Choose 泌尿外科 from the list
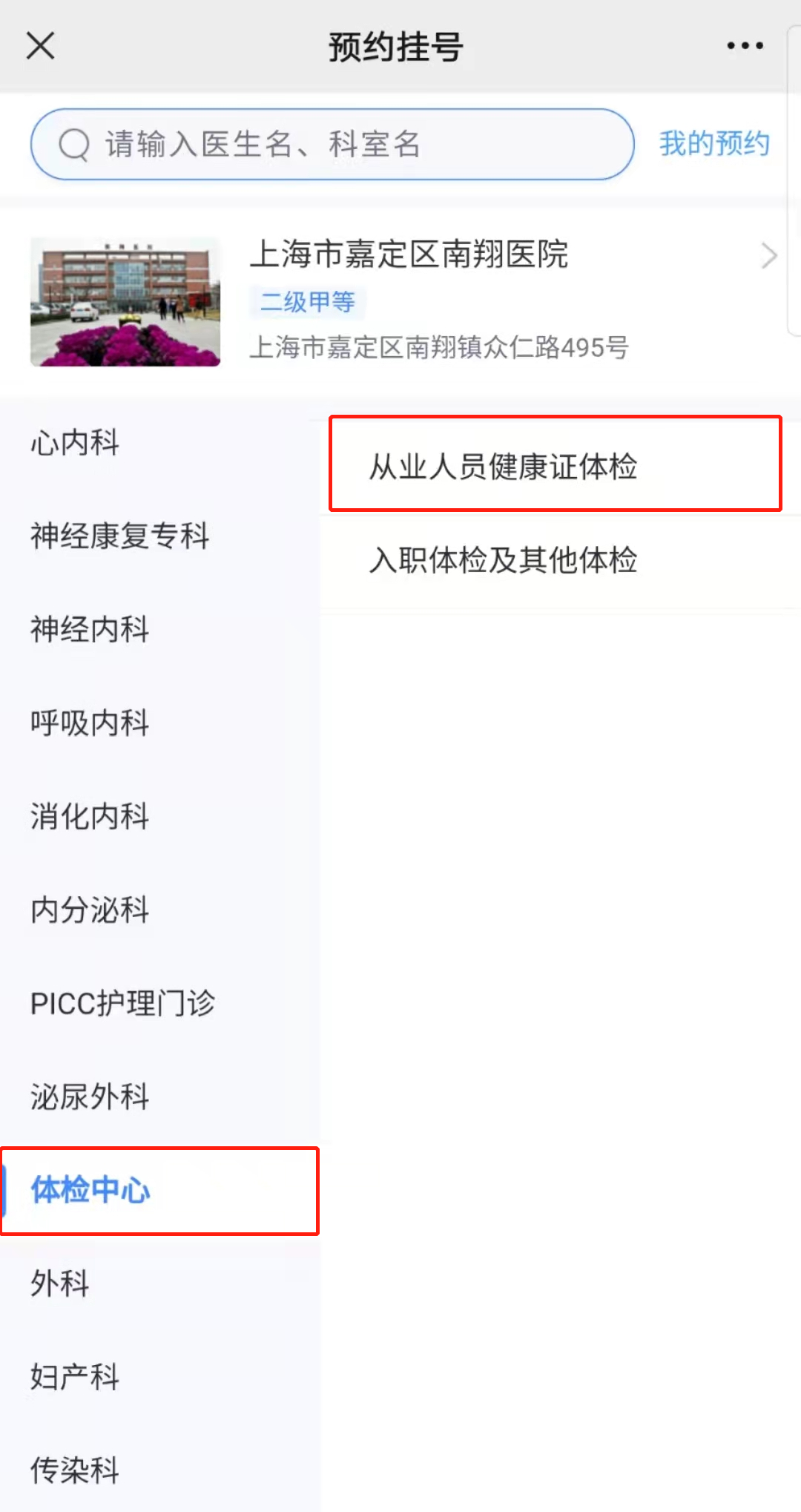Screen dimensions: 801x1512 pyautogui.click(x=159, y=1097)
